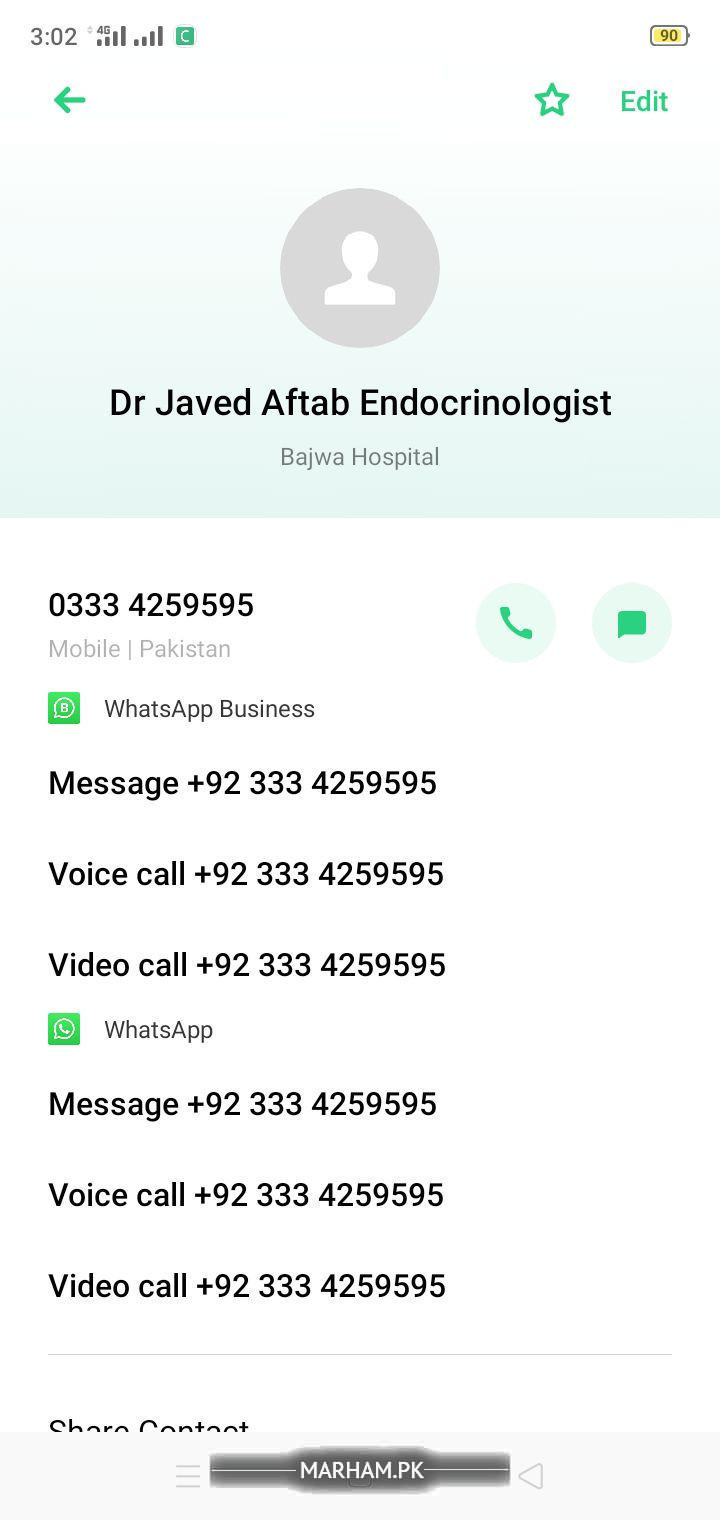
Task: Place a voice call via regular WhatsApp
Action: (x=246, y=1195)
